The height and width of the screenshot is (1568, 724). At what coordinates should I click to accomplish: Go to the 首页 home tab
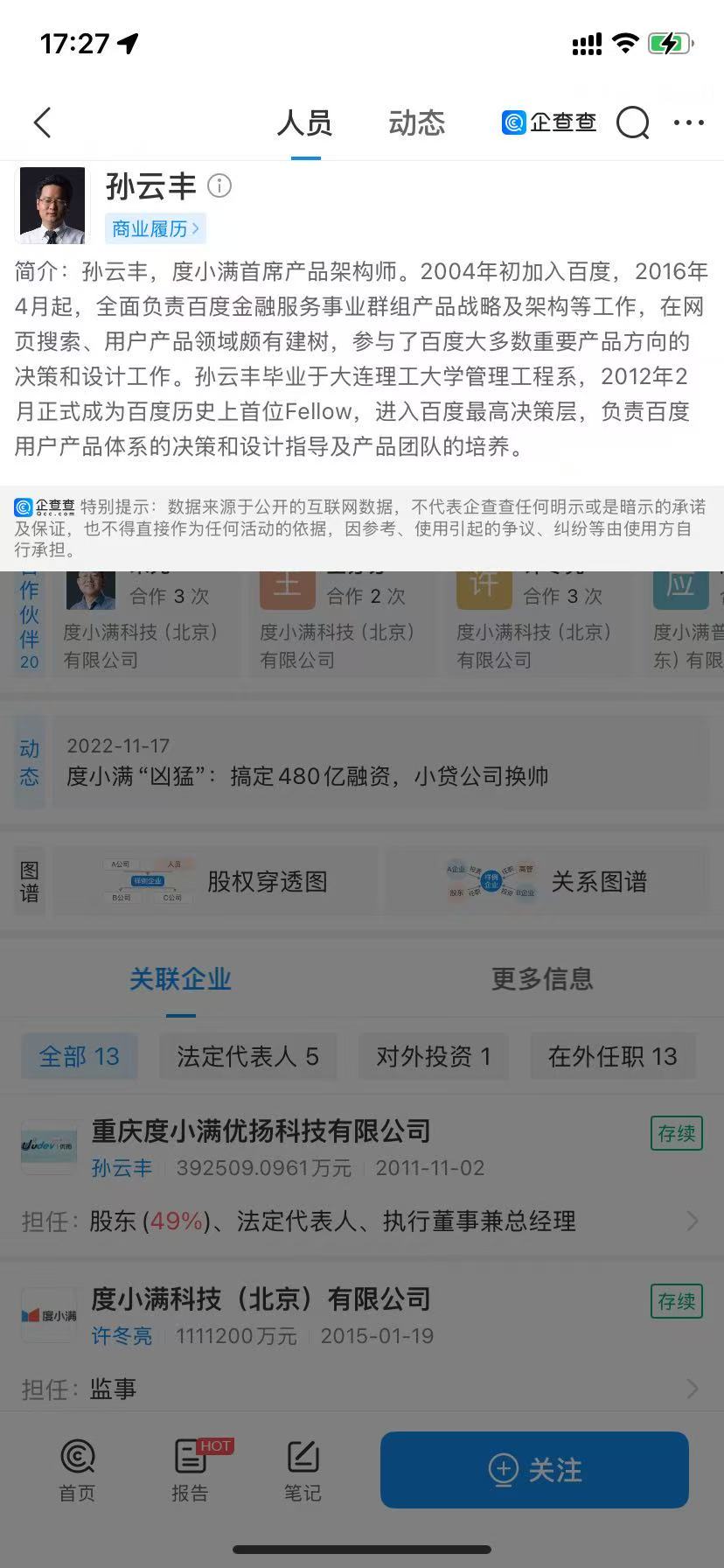pos(77,1472)
